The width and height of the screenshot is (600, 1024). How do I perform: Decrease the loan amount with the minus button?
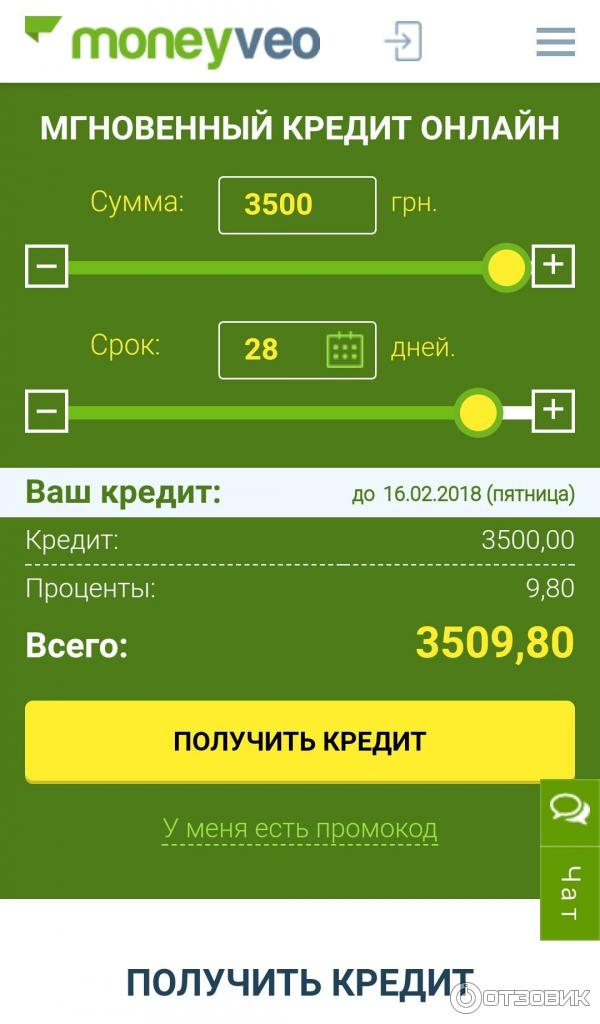pyautogui.click(x=46, y=267)
